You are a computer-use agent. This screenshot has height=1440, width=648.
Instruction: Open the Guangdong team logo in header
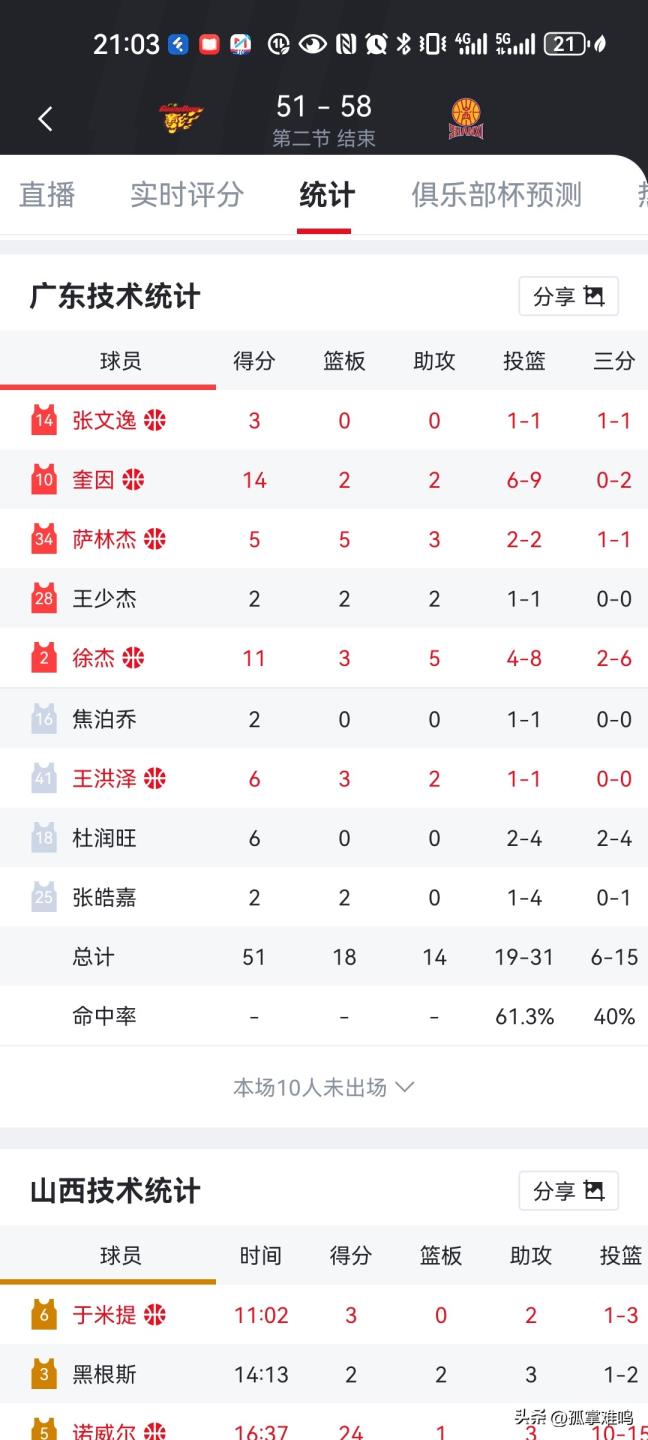click(x=184, y=119)
